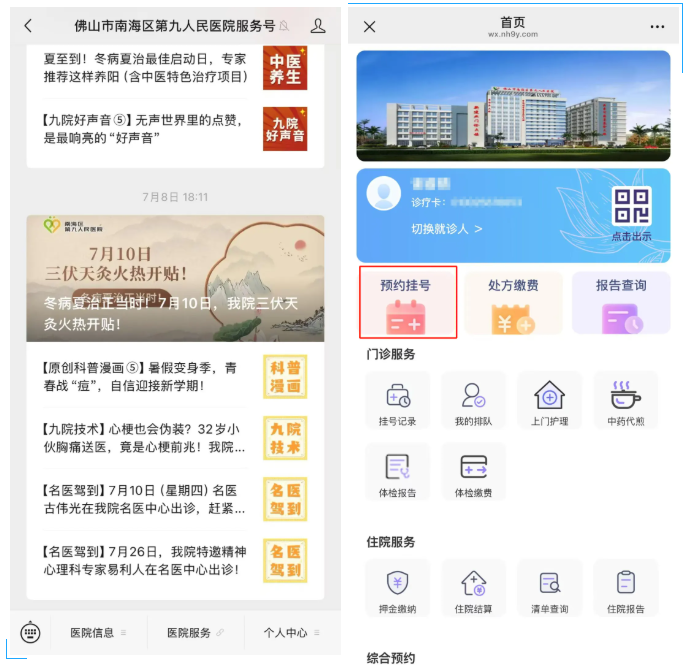Open 报告查询 report lookup

(621, 302)
